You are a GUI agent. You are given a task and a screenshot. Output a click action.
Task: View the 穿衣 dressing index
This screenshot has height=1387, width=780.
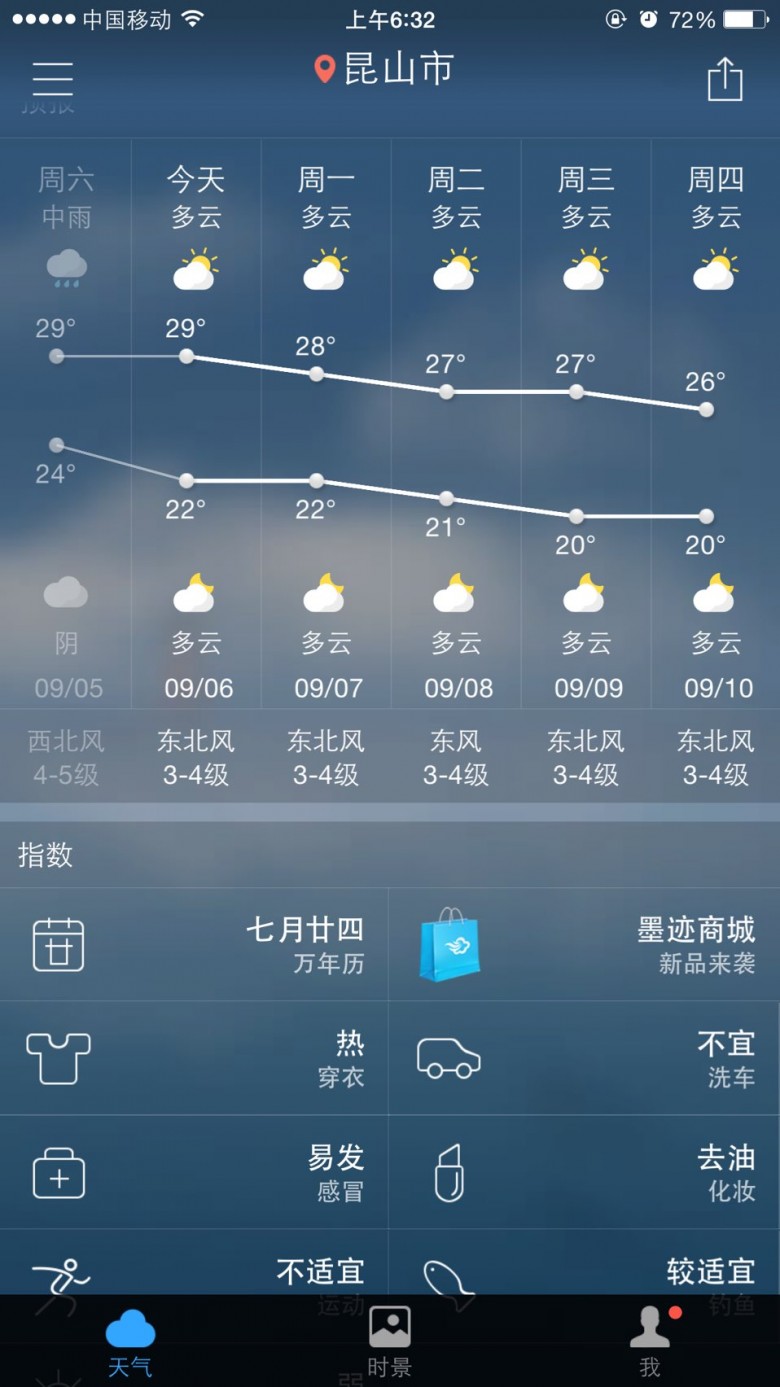(x=194, y=1059)
